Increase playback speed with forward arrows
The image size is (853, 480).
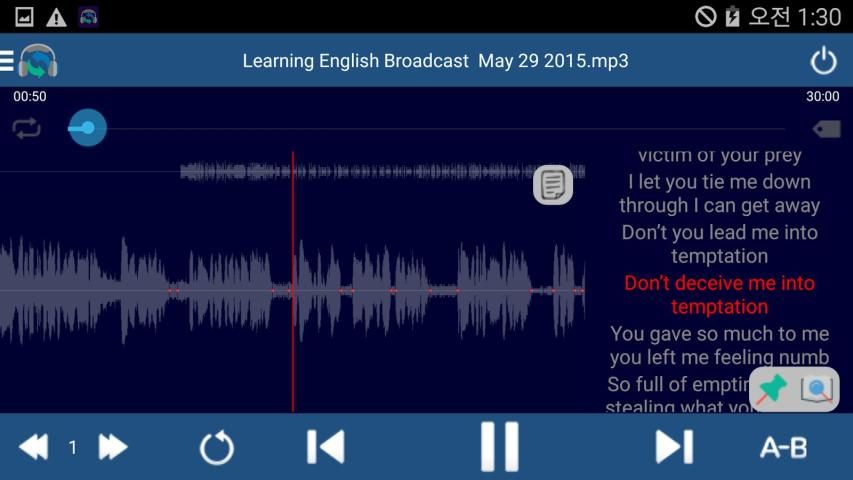112,447
